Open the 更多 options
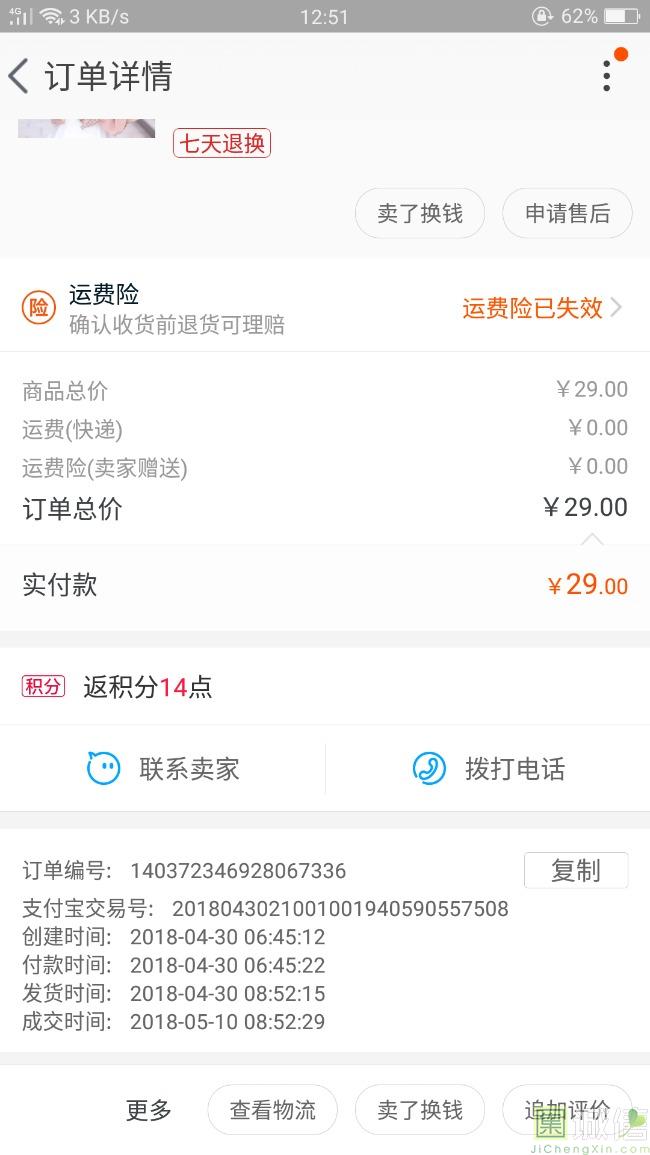Image resolution: width=650 pixels, height=1155 pixels. pos(148,1109)
